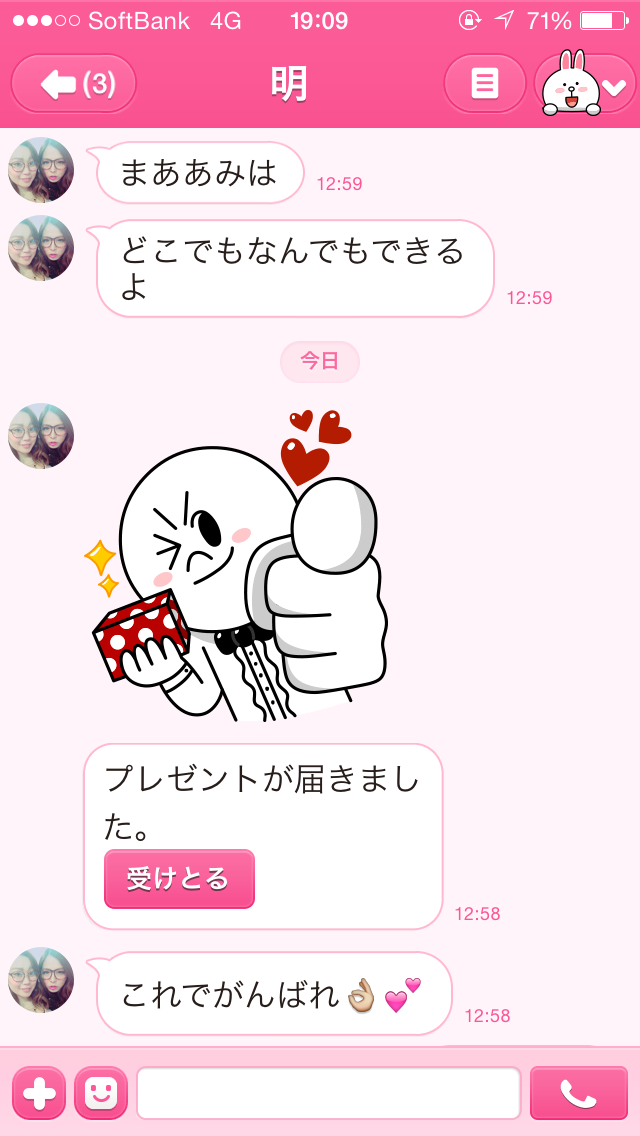
Task: Open sender's profile photo beside まああみは
Action: pos(41,170)
